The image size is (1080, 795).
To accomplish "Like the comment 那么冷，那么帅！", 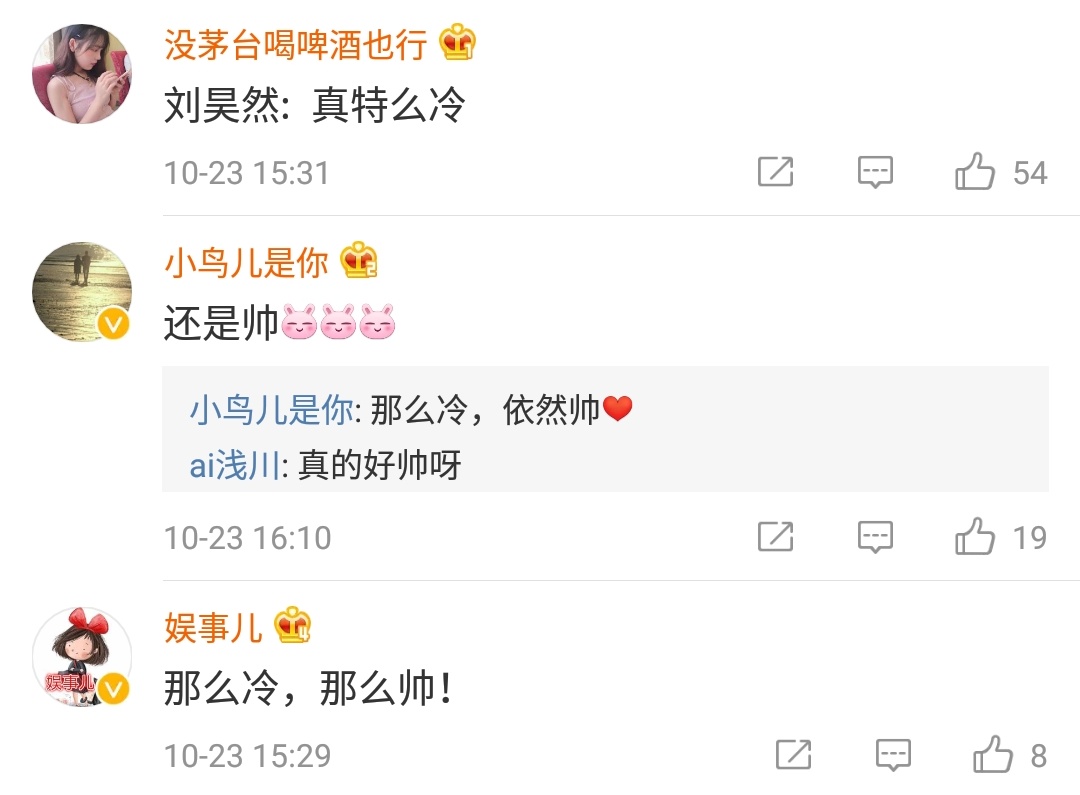I will 993,755.
